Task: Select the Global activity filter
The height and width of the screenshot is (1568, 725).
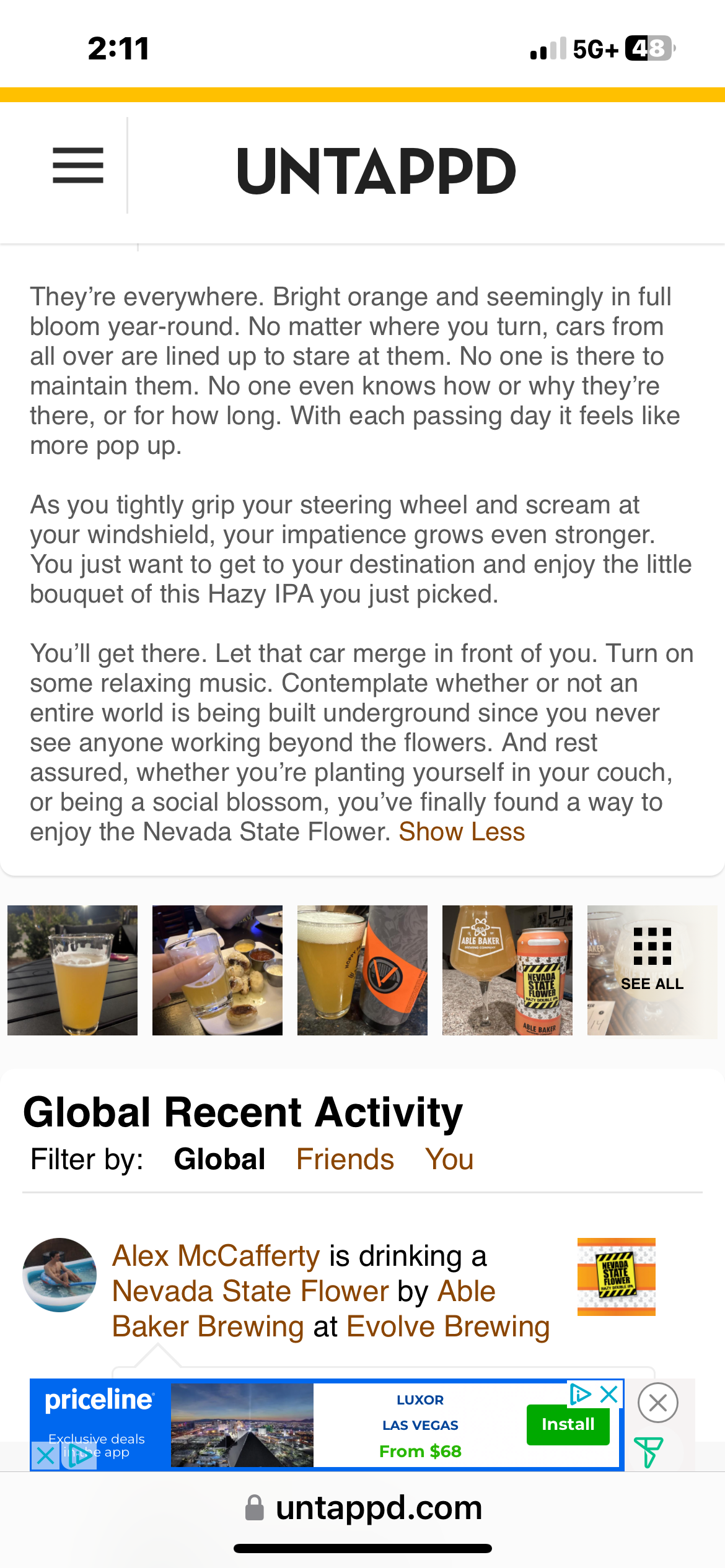Action: coord(219,1159)
